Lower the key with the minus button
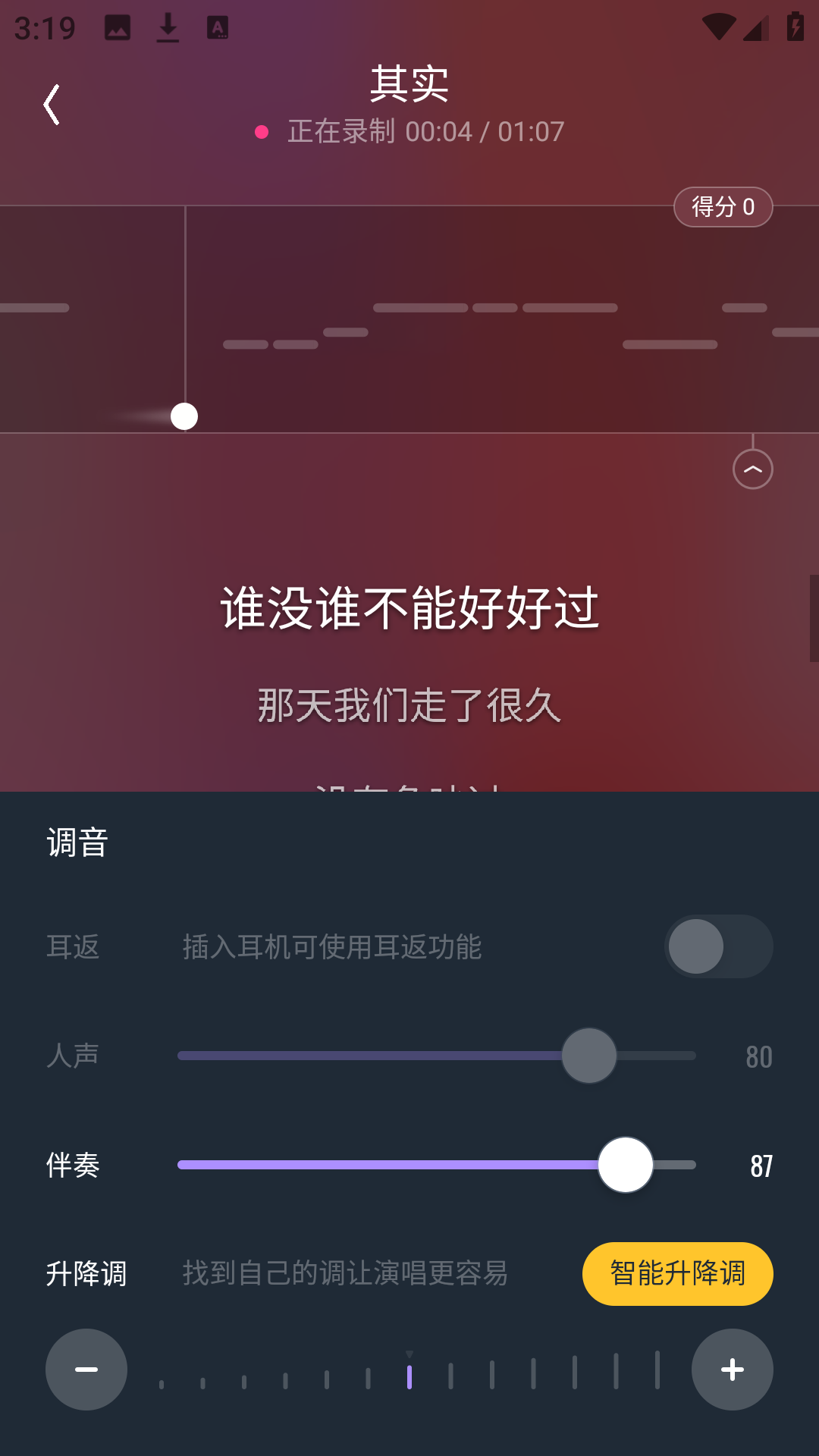Viewport: 819px width, 1456px height. tap(86, 1370)
